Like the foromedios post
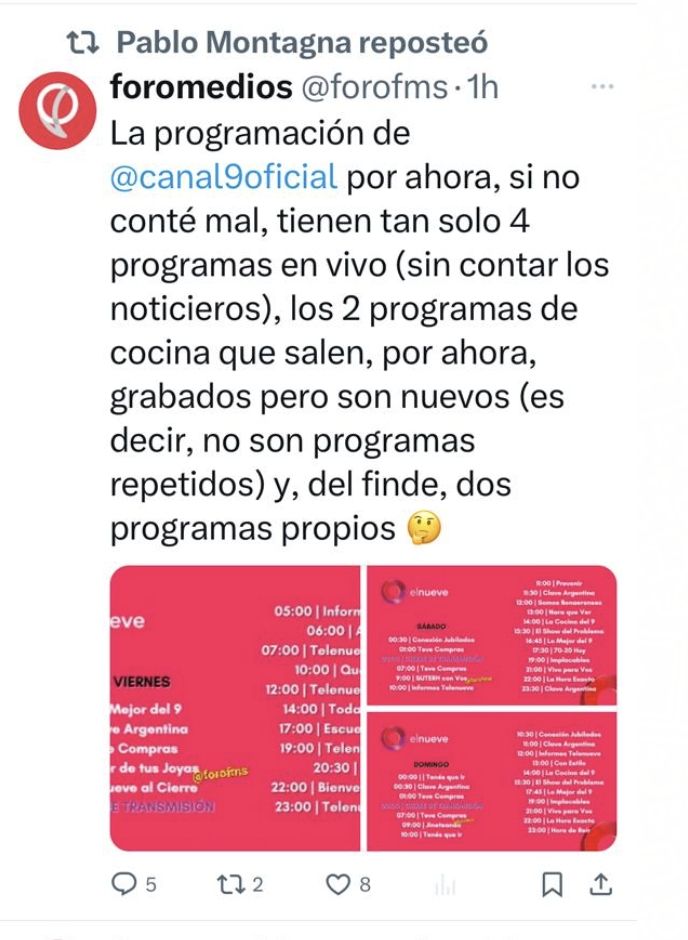 point(341,883)
